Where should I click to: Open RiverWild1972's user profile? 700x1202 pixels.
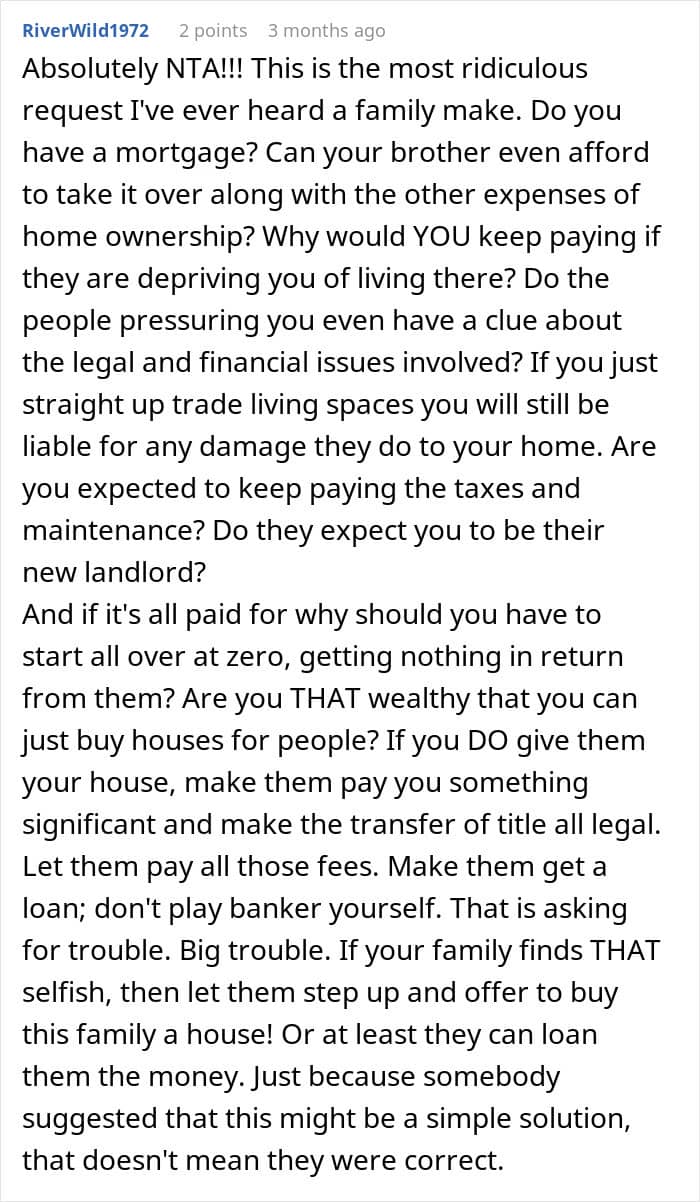[87, 31]
